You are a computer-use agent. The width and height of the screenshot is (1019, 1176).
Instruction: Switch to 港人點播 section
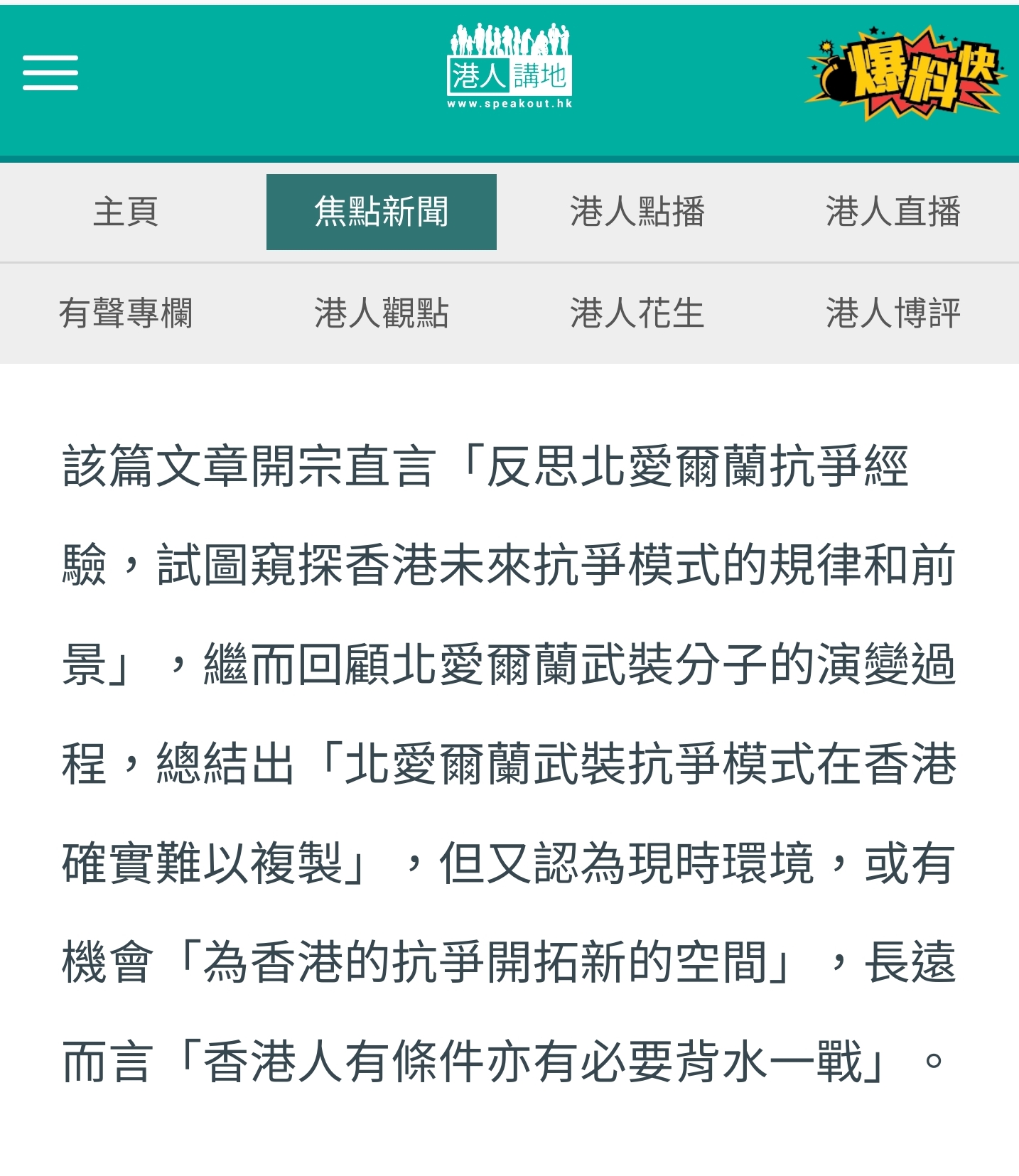(637, 212)
